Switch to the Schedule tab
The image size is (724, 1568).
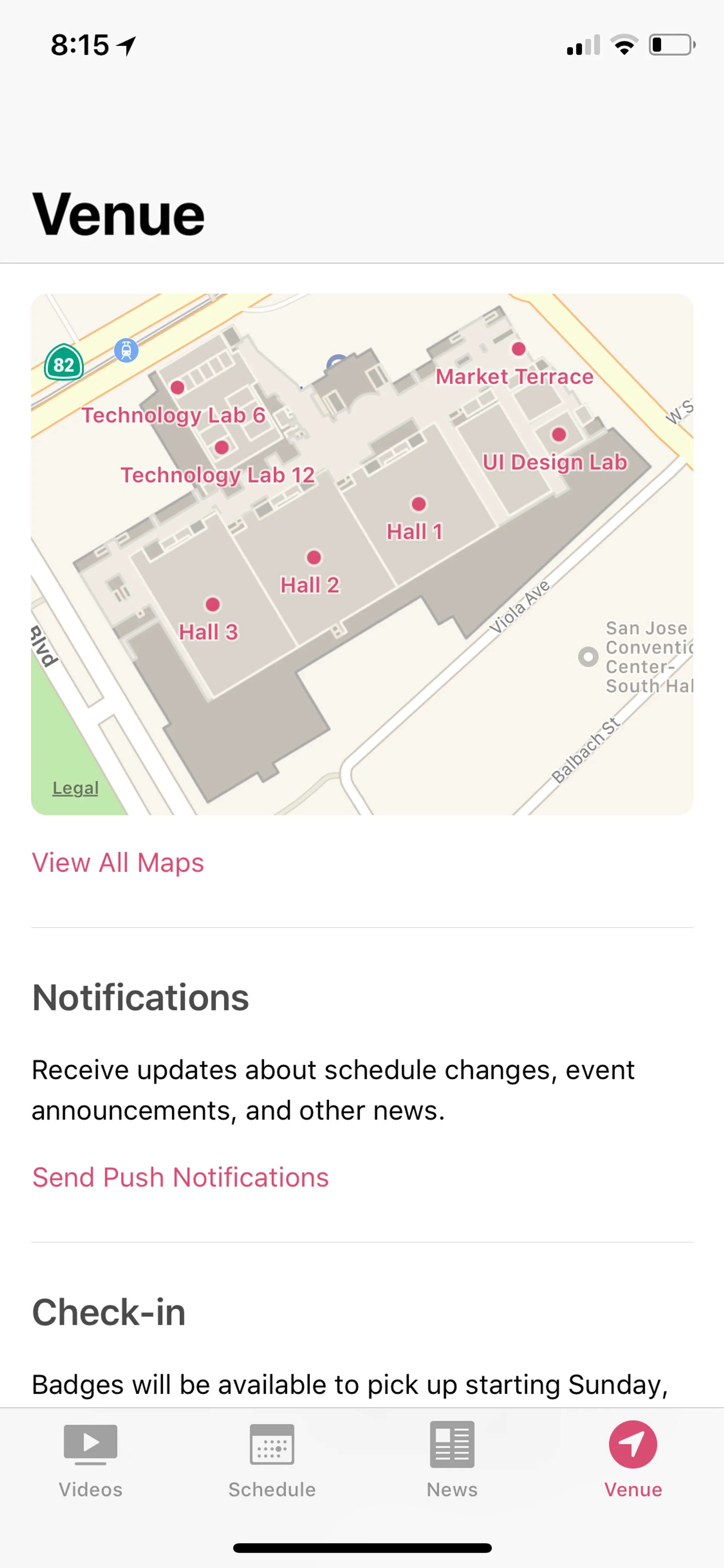point(272,1460)
